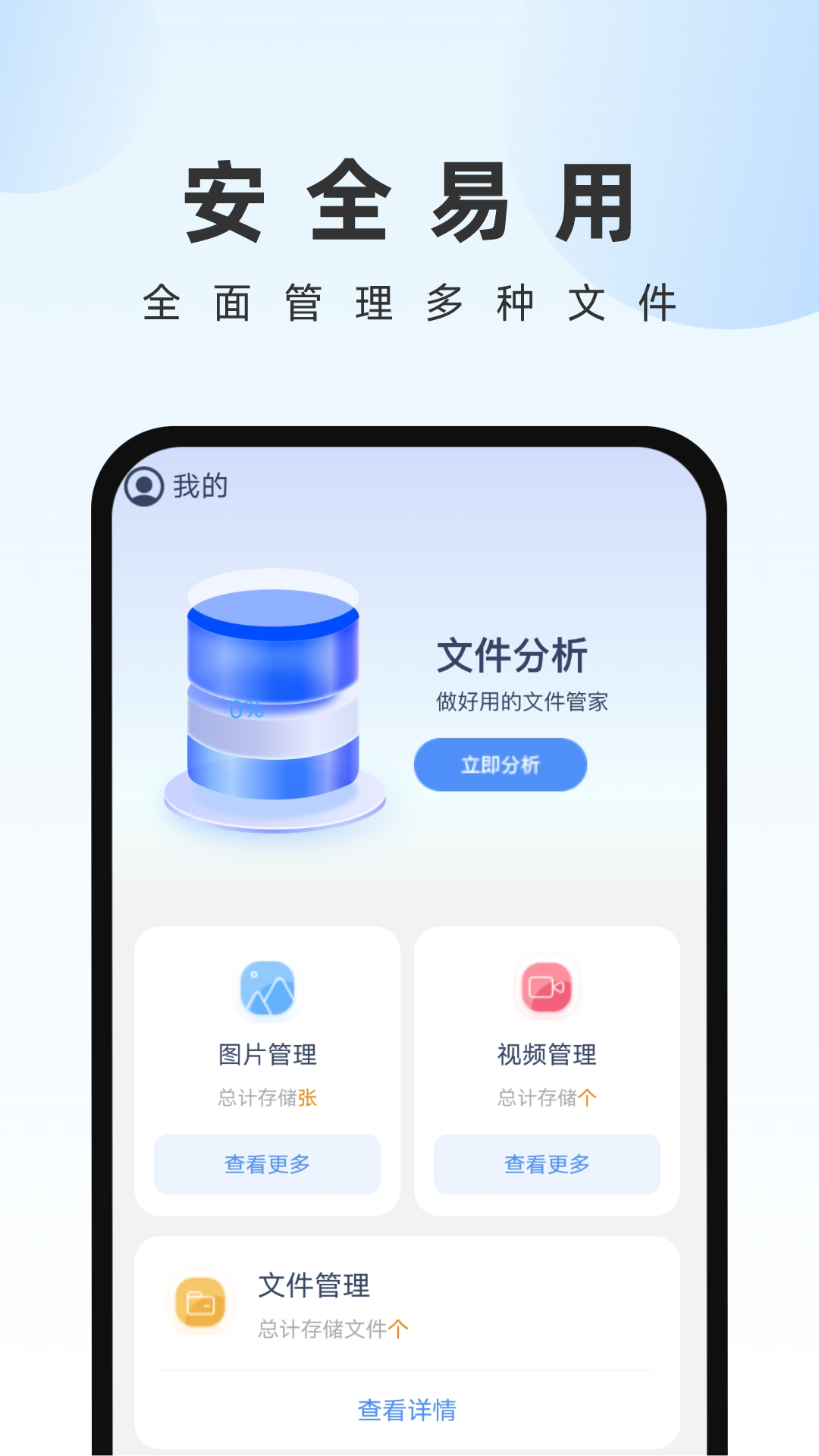Click the 总计存储张 storage count text
The image size is (819, 1456).
pyautogui.click(x=267, y=1096)
